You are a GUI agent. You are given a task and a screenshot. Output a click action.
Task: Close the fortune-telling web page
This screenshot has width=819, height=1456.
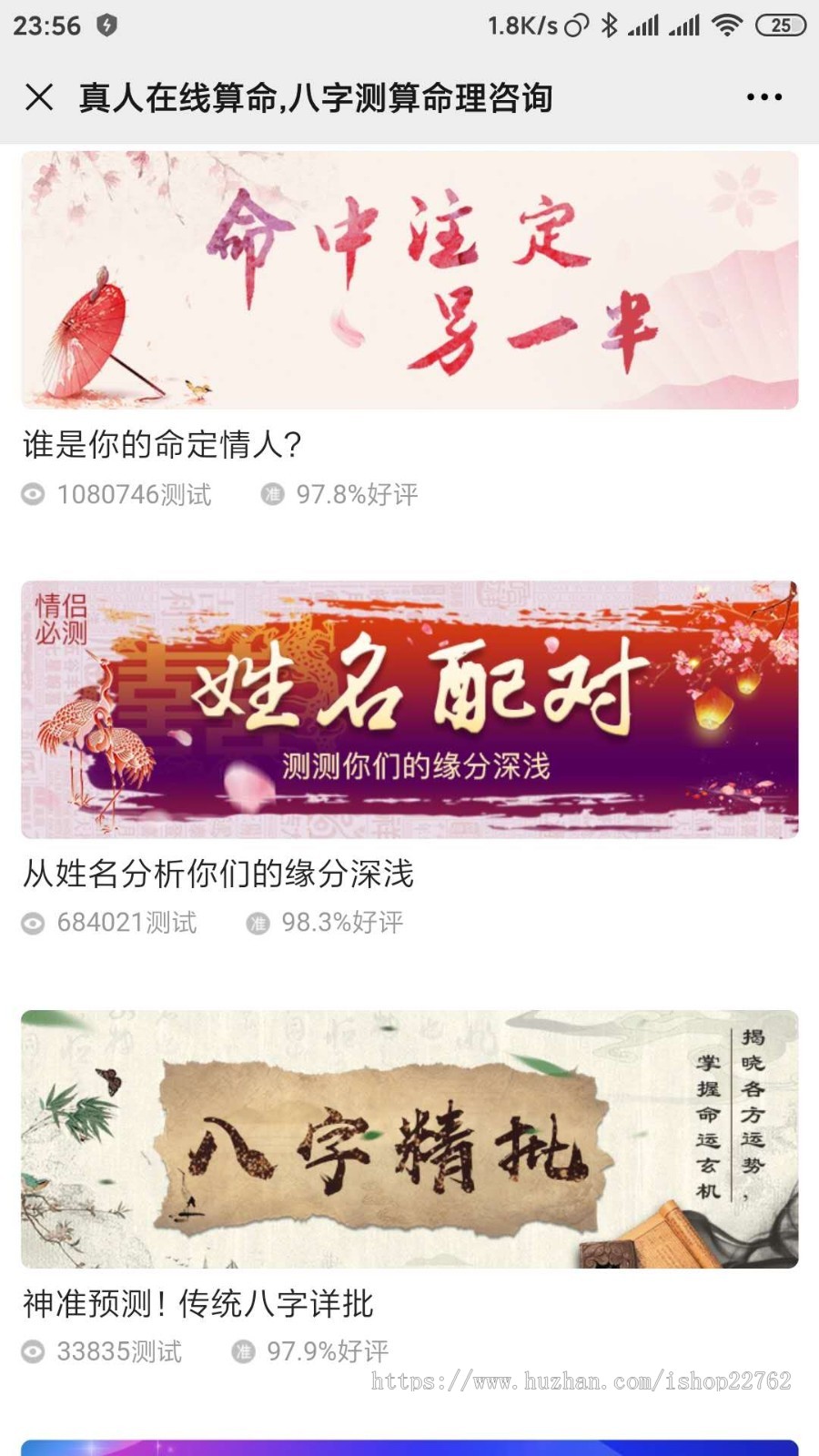(39, 97)
